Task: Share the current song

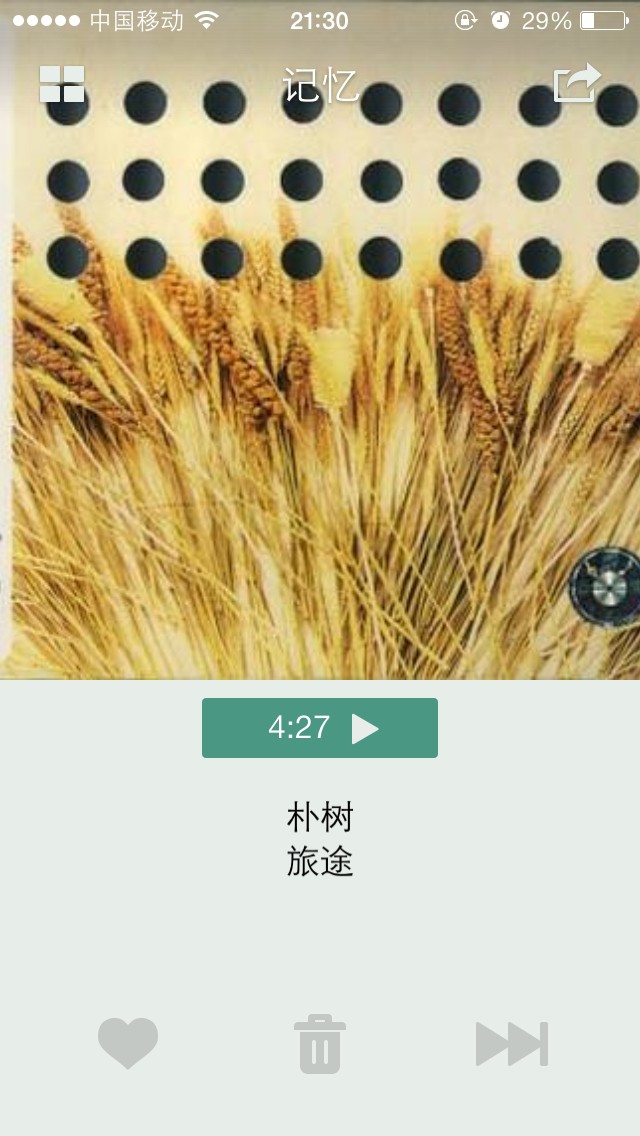Action: (577, 83)
